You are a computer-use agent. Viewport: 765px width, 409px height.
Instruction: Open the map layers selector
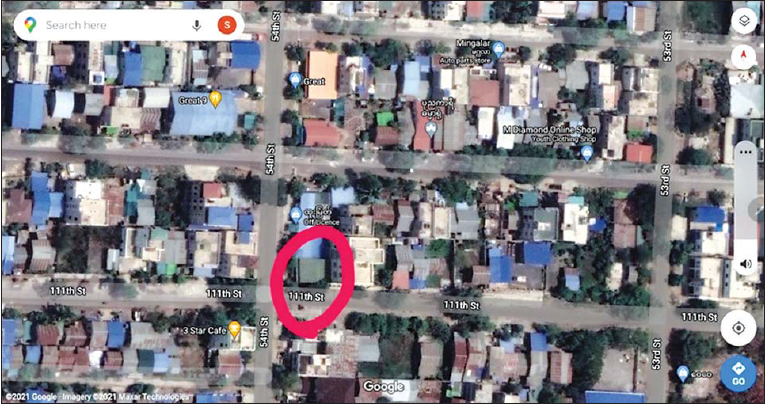743,21
